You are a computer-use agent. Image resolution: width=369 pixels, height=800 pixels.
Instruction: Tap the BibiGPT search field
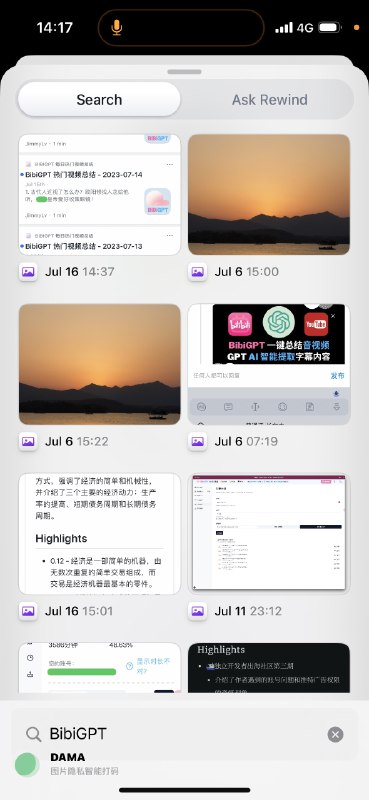tap(174, 734)
